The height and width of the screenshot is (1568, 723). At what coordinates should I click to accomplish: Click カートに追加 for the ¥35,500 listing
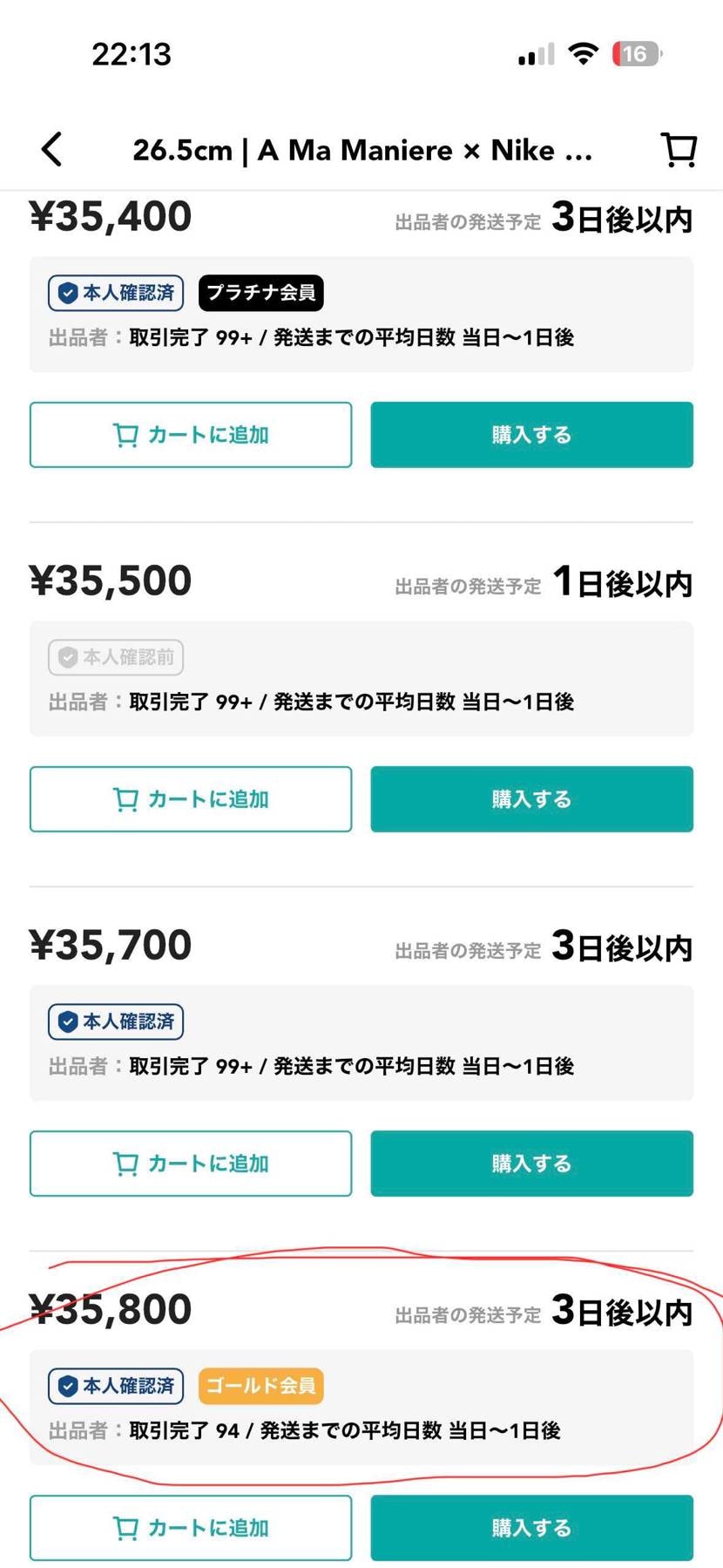pos(190,798)
